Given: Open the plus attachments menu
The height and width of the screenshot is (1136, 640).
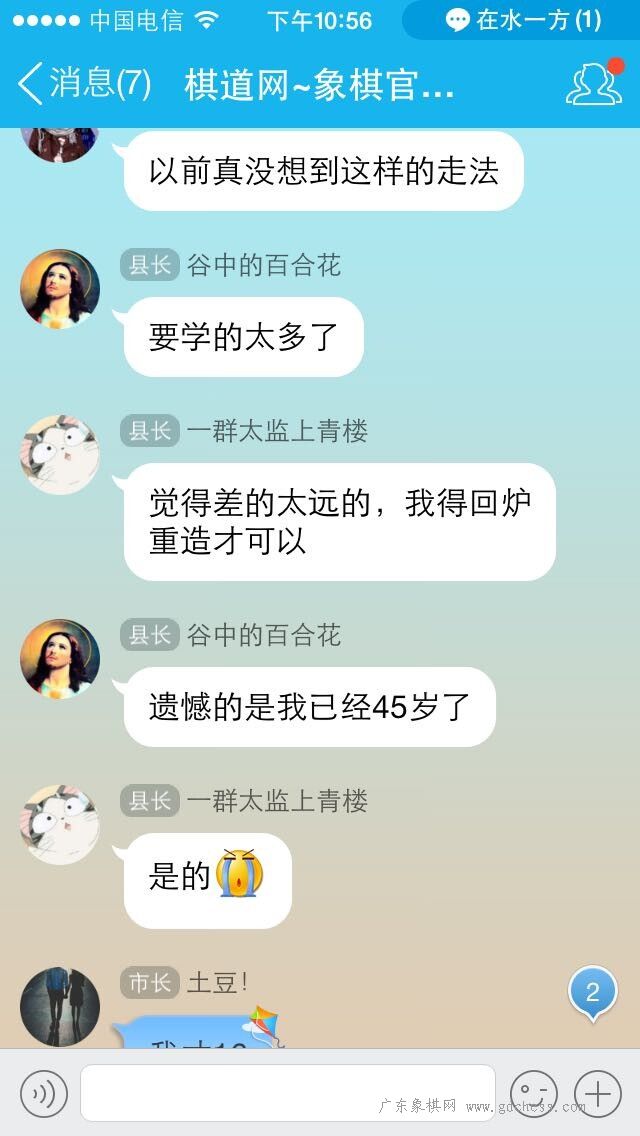Looking at the screenshot, I should click(x=598, y=1093).
